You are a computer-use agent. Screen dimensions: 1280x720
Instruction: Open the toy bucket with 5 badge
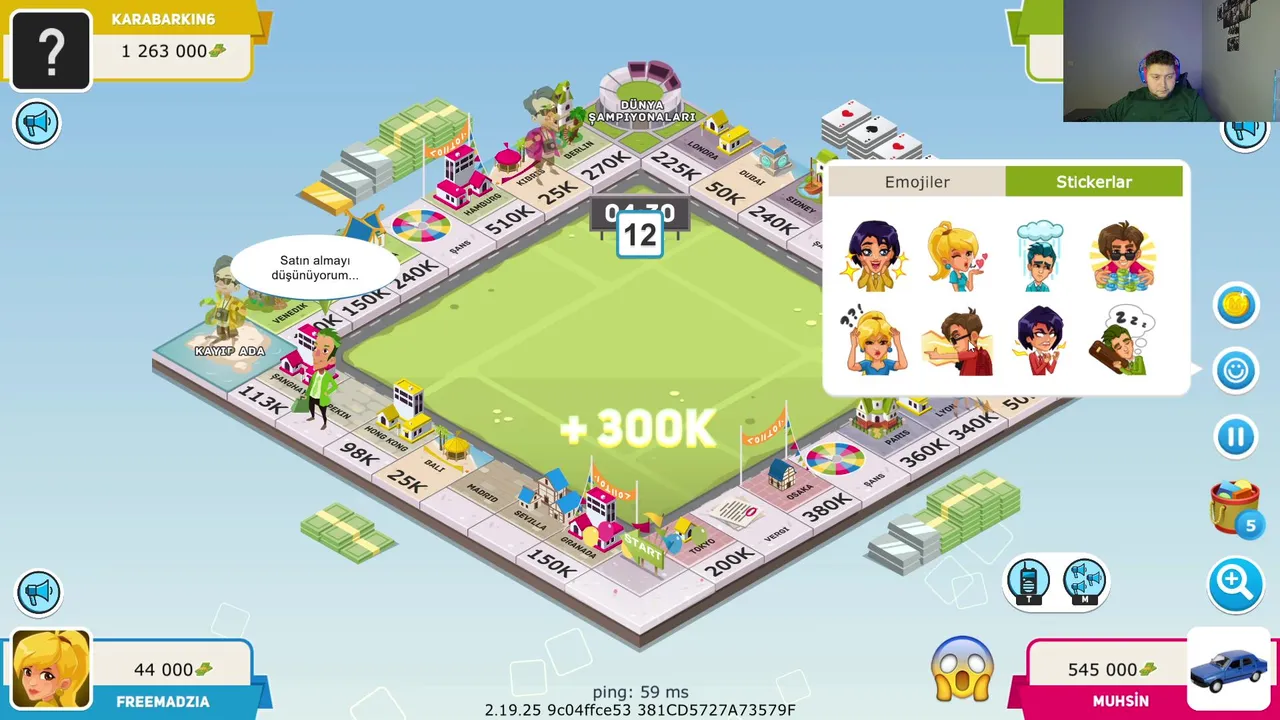(1235, 505)
